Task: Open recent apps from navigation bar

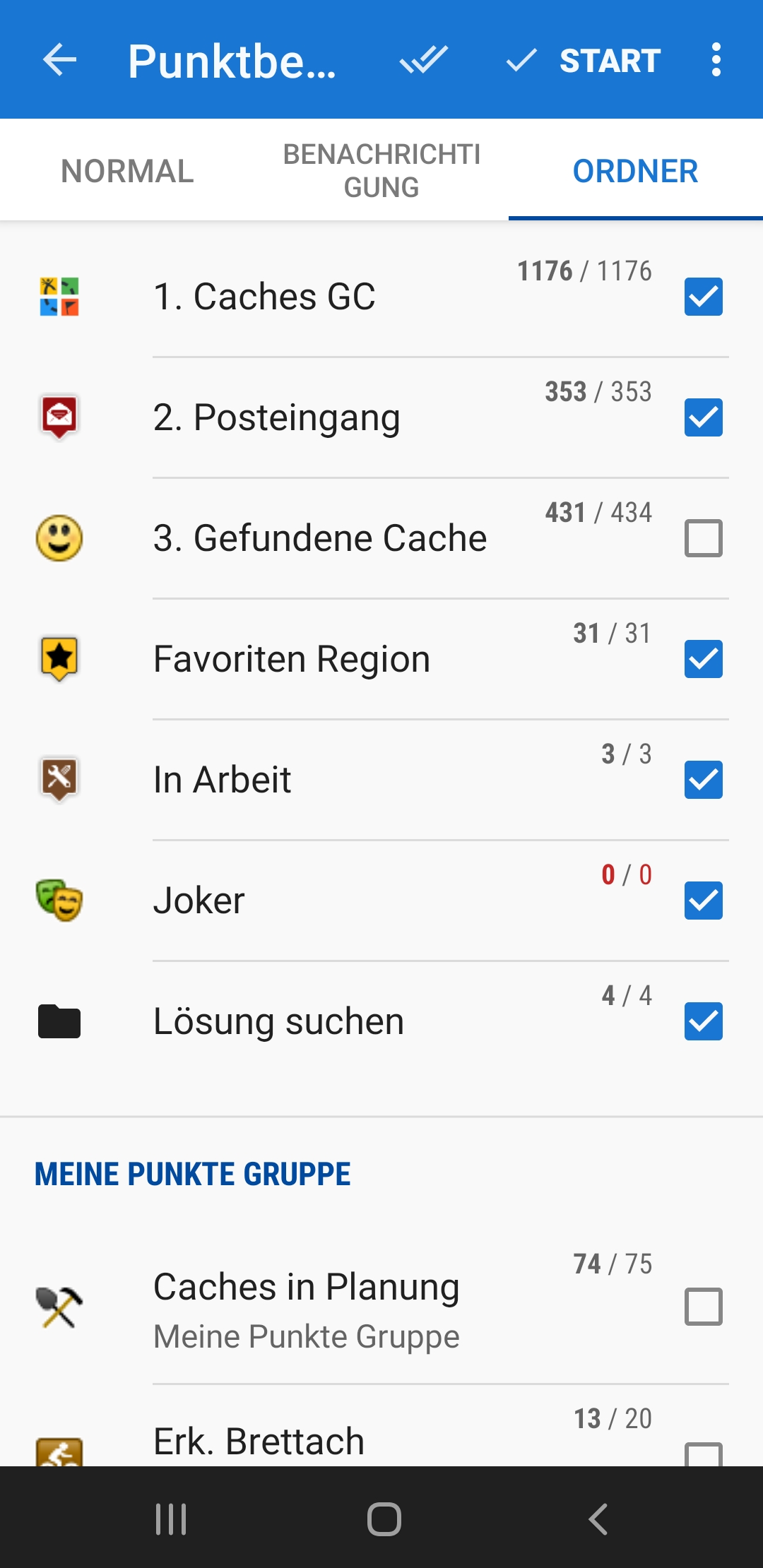Action: pos(171,1519)
